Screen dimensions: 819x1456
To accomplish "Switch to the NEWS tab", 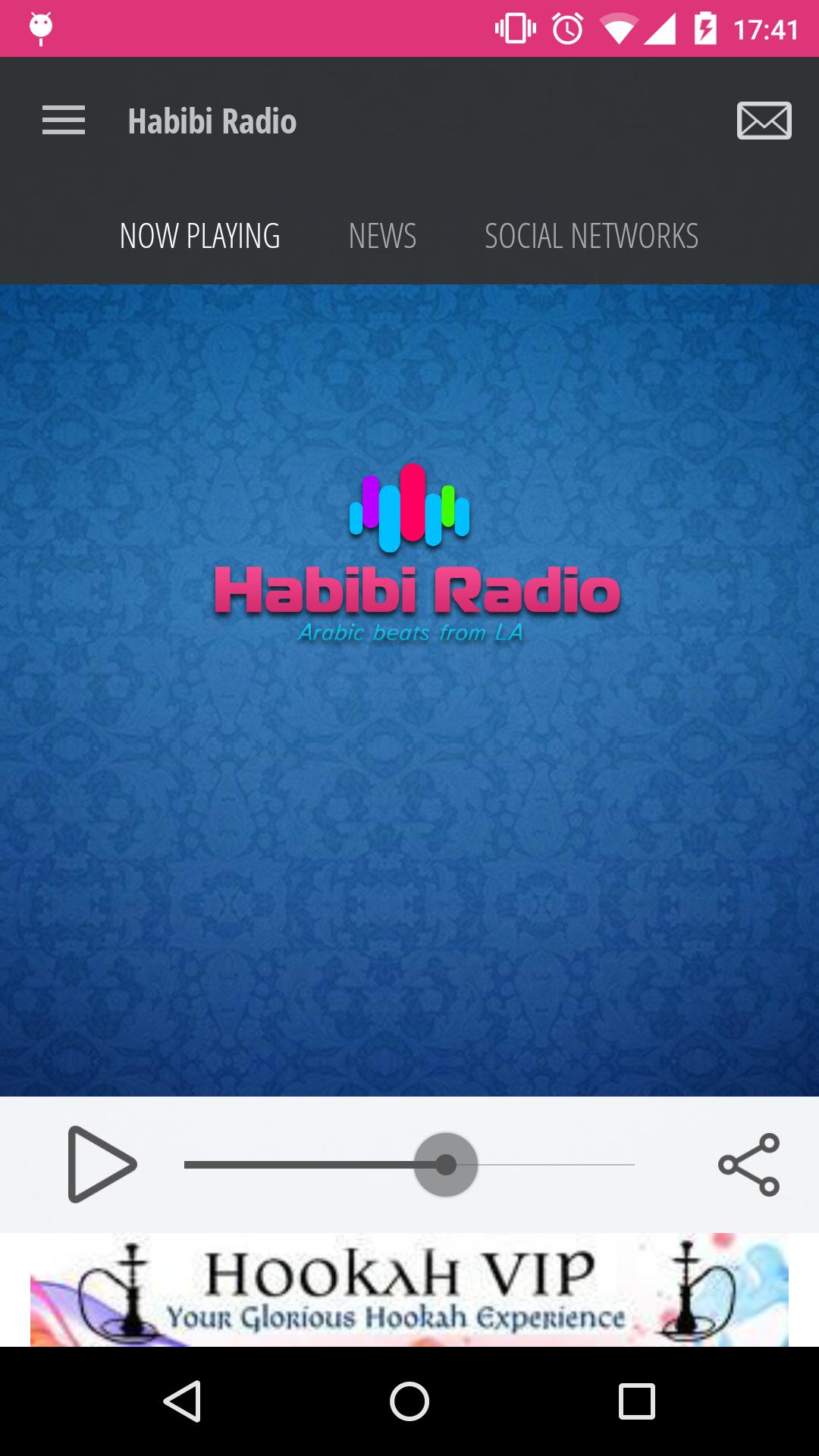I will [382, 235].
